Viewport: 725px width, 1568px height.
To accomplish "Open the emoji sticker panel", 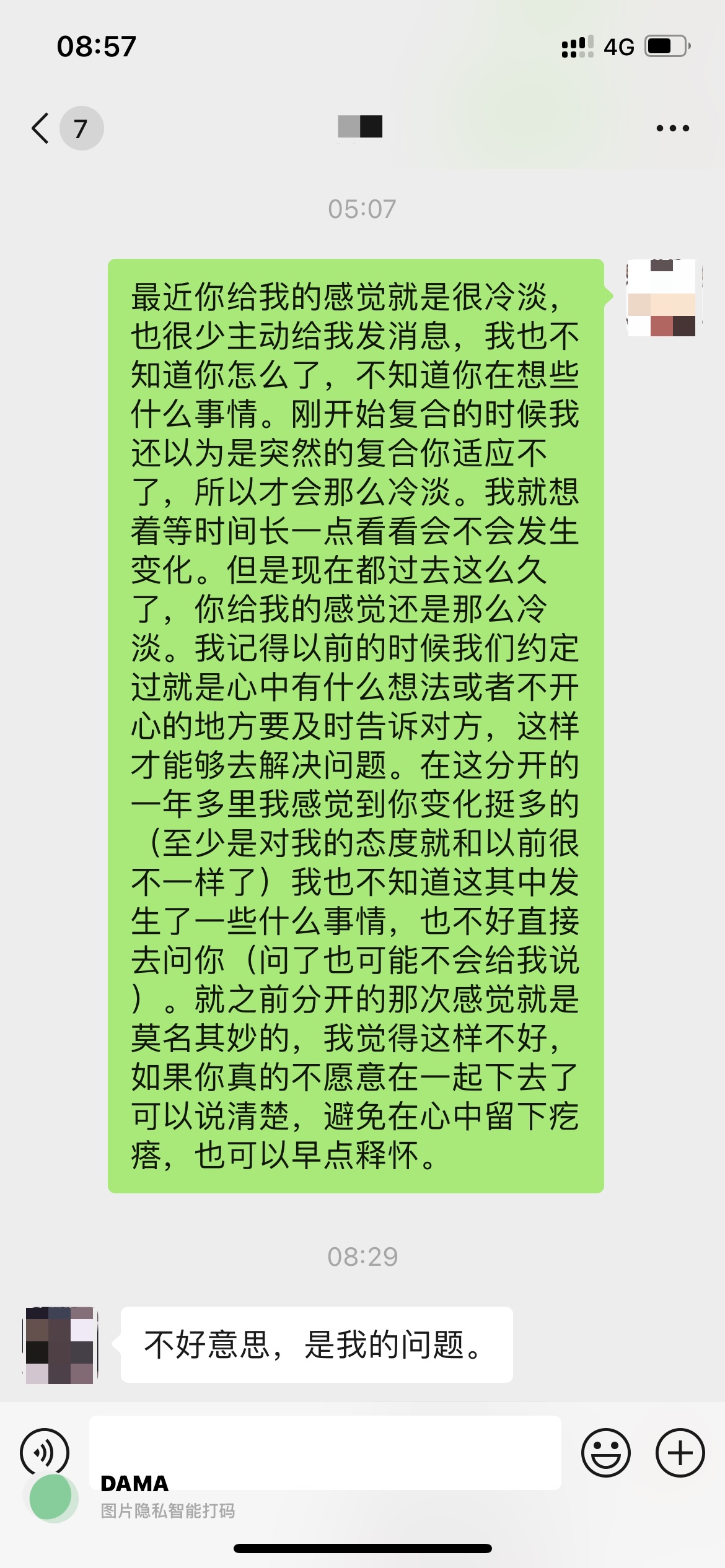I will (x=605, y=1452).
